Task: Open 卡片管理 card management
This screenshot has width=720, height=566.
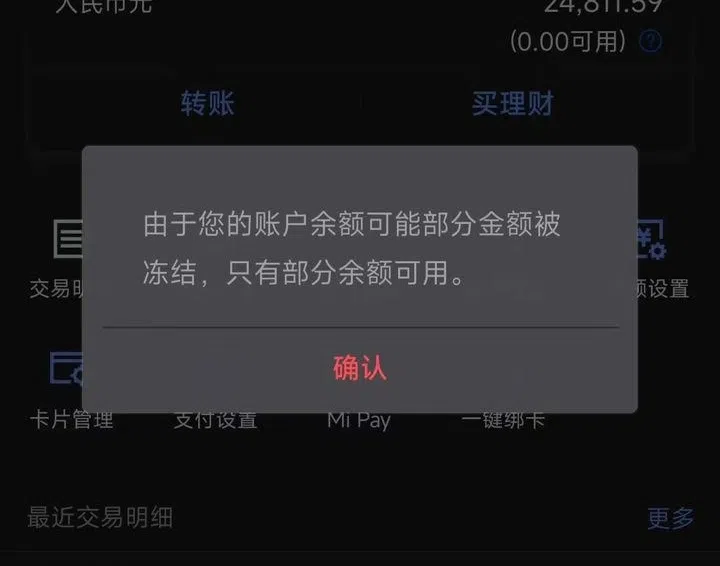Action: coord(70,419)
